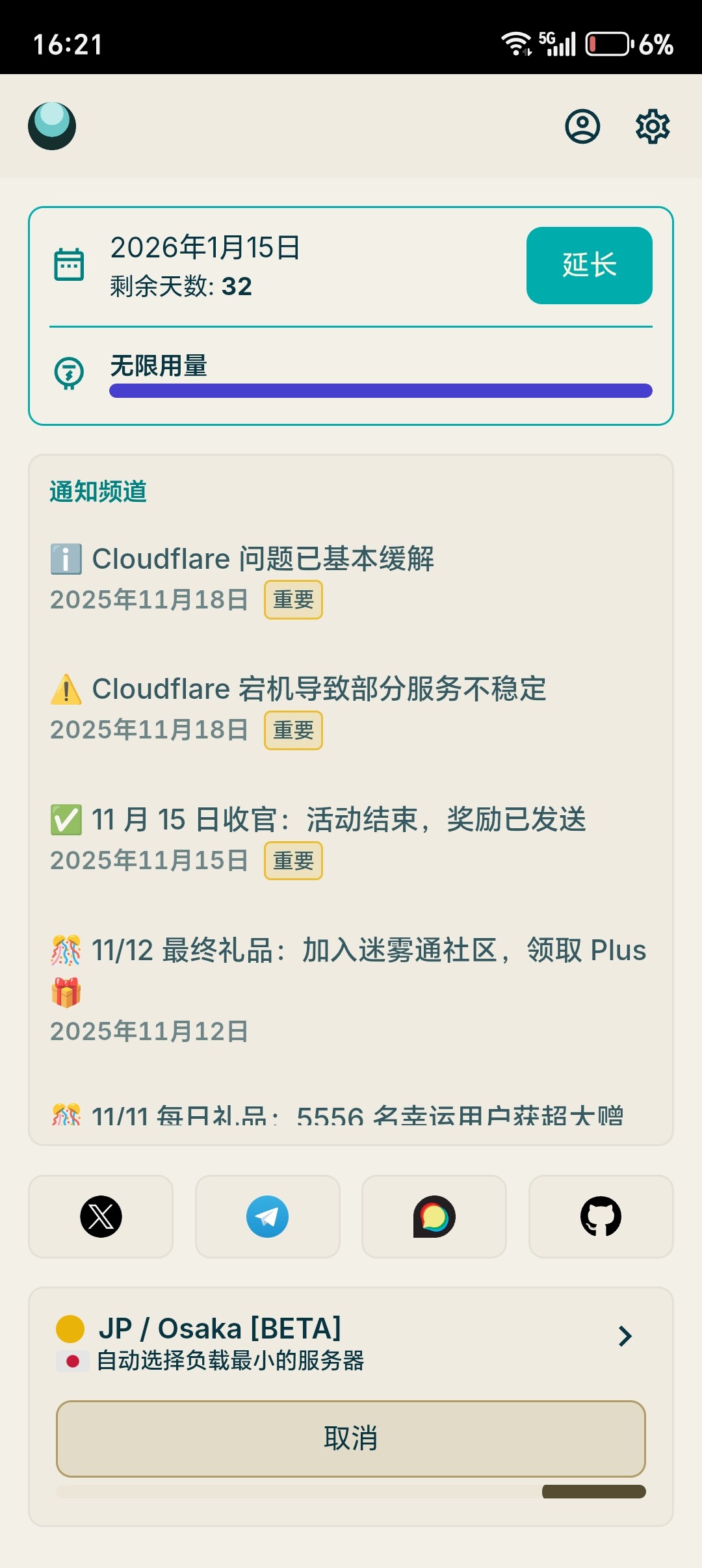Open the Cloudflare 宕机导致部分服务不稳定 notice
The image size is (702, 1568).
318,689
